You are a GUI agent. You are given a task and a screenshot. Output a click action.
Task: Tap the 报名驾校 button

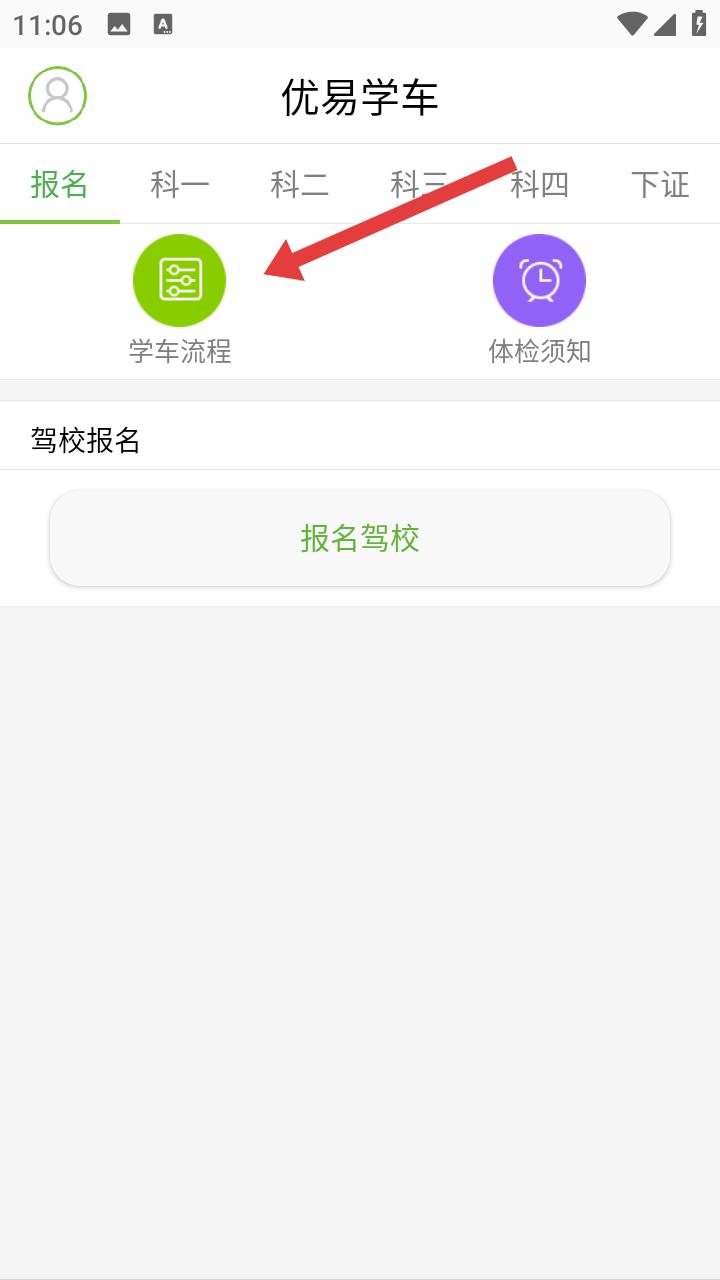click(360, 538)
